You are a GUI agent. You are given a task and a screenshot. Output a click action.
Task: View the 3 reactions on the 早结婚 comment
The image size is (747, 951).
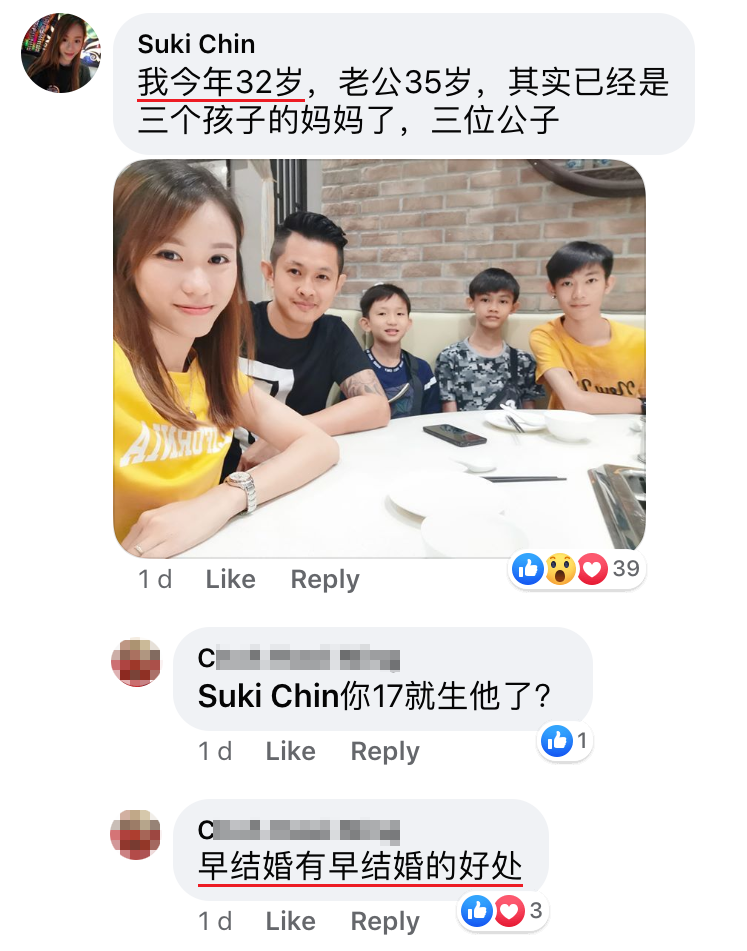coord(504,911)
